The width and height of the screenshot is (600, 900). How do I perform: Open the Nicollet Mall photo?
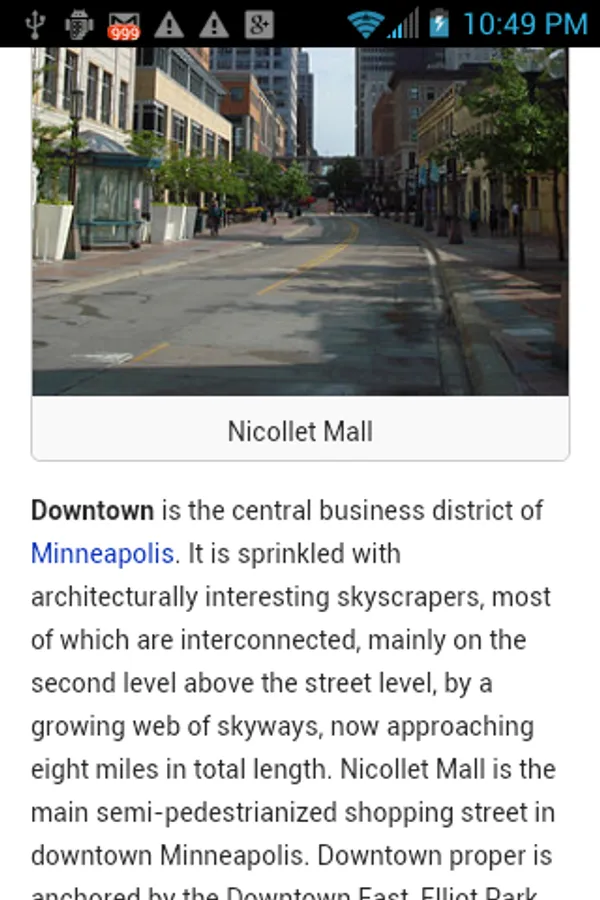300,222
